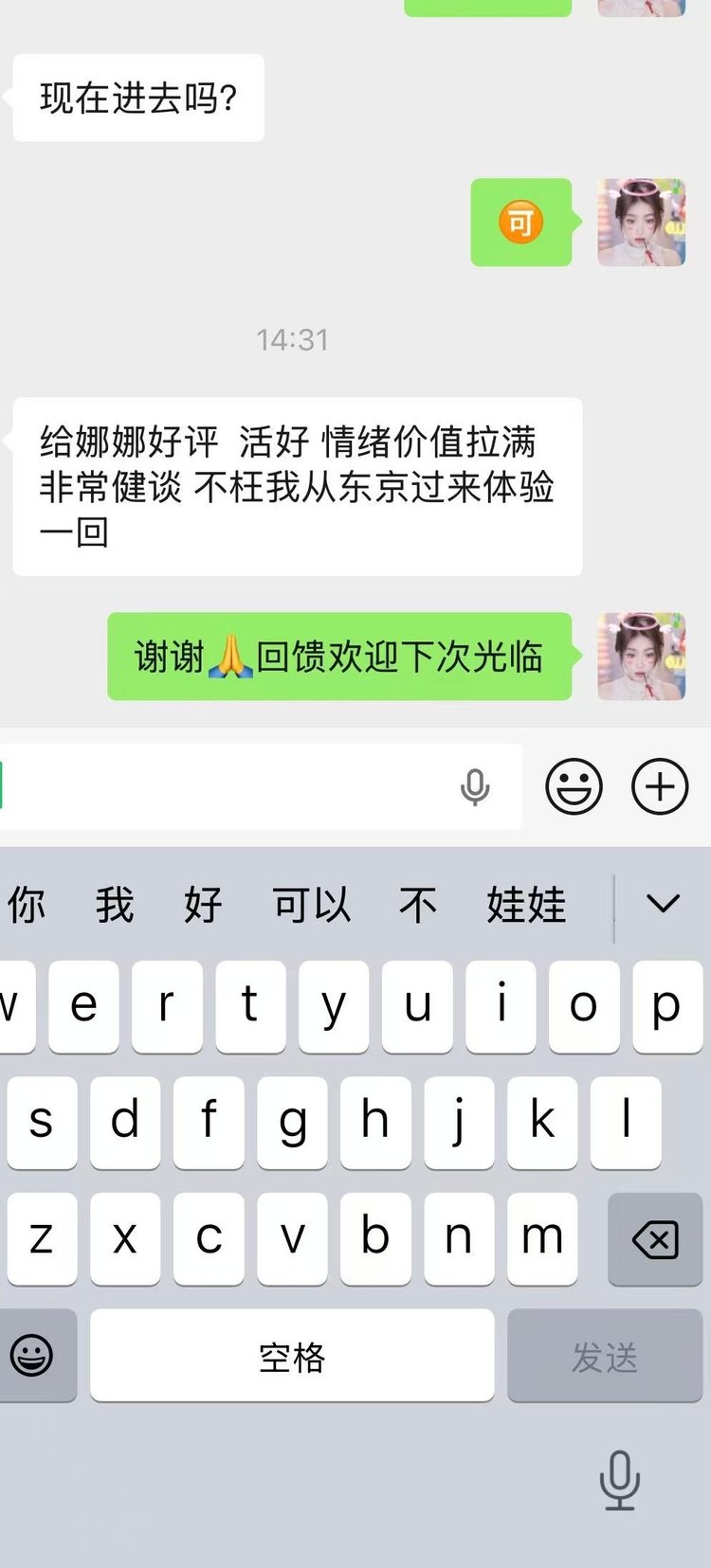Viewport: 711px width, 1568px height.
Task: Open the emoji sticker panel
Action: 574,786
